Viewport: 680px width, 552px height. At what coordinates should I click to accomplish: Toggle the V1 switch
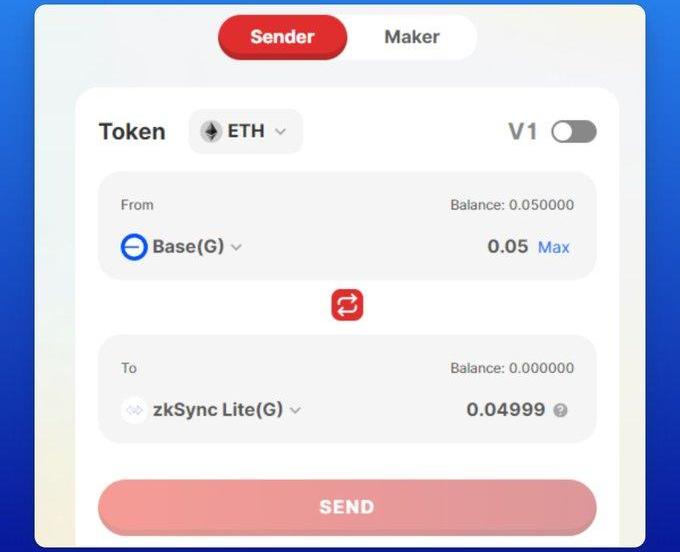pos(573,131)
